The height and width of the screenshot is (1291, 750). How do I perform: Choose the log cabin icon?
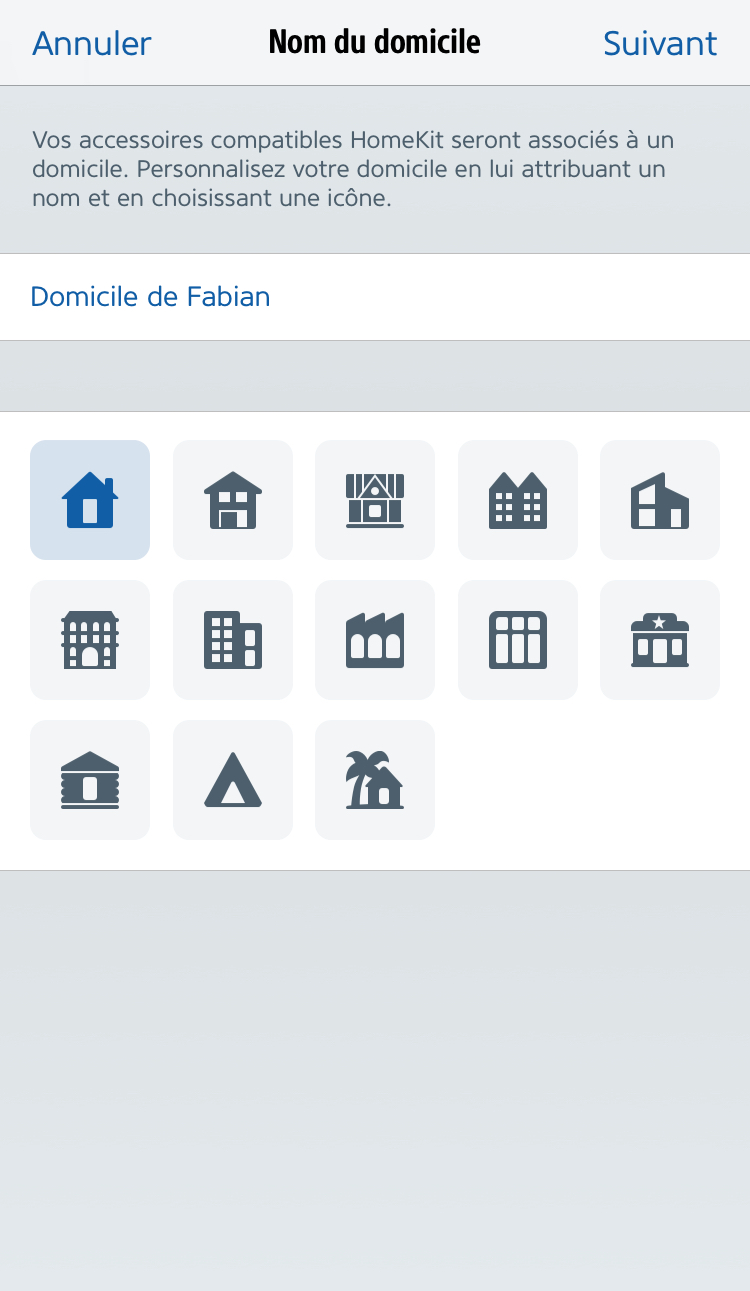(90, 780)
